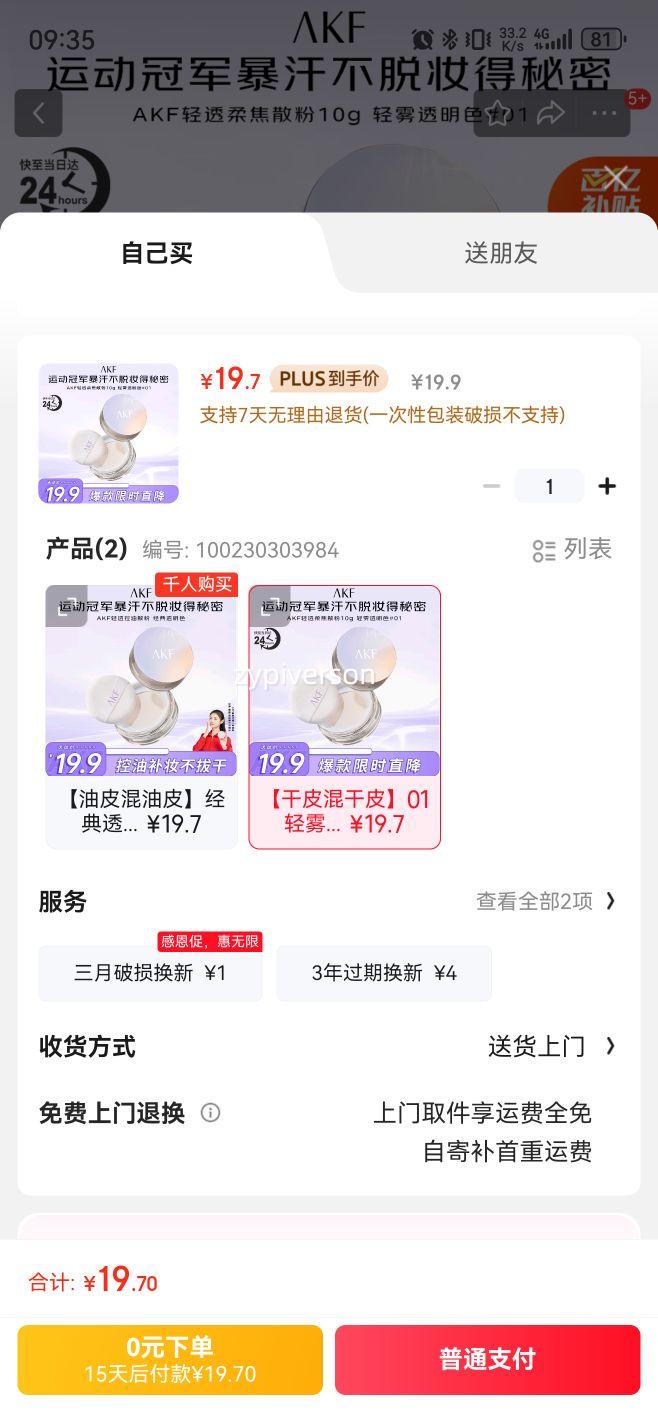Go back using the top-left arrow
This screenshot has height=1416, width=658.
38,113
